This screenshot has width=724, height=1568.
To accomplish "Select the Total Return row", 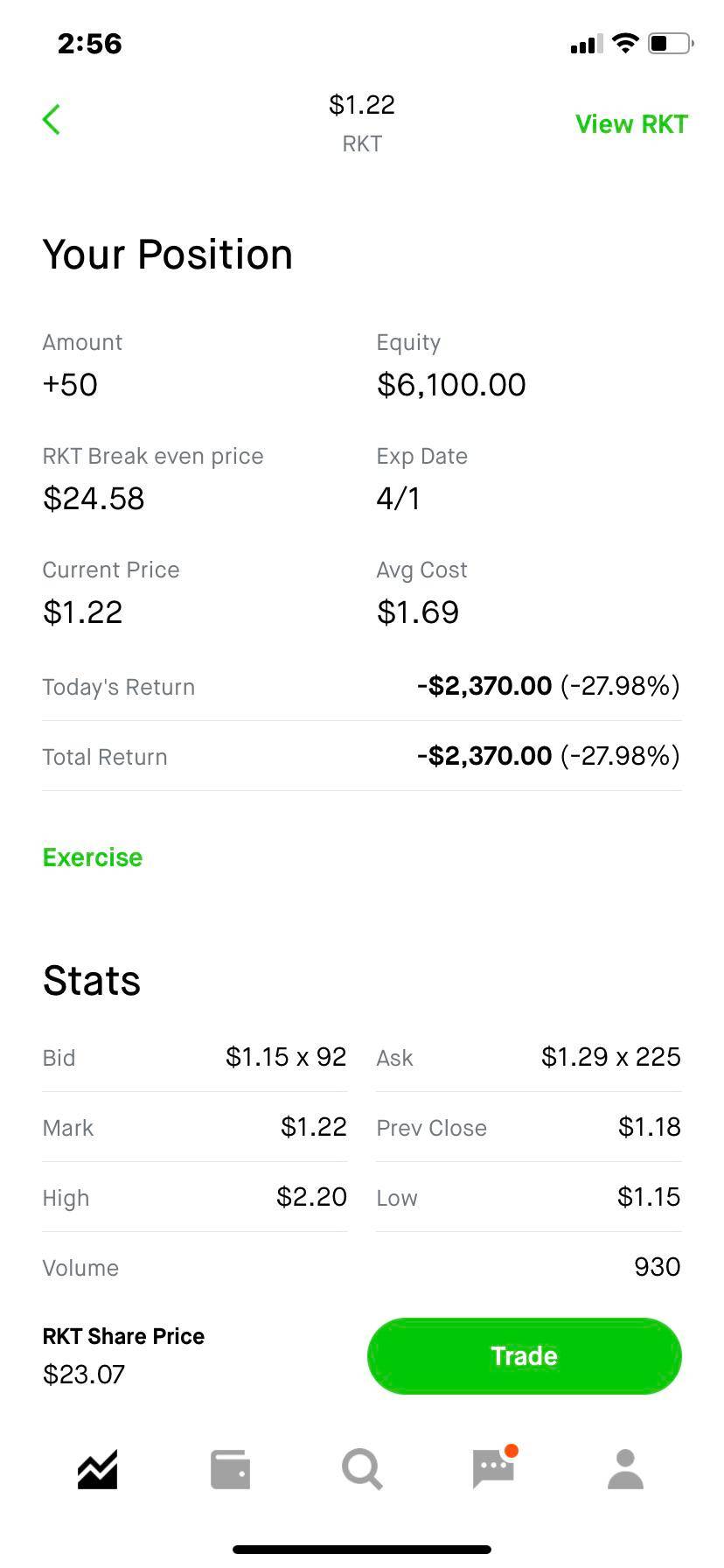I will tap(361, 756).
